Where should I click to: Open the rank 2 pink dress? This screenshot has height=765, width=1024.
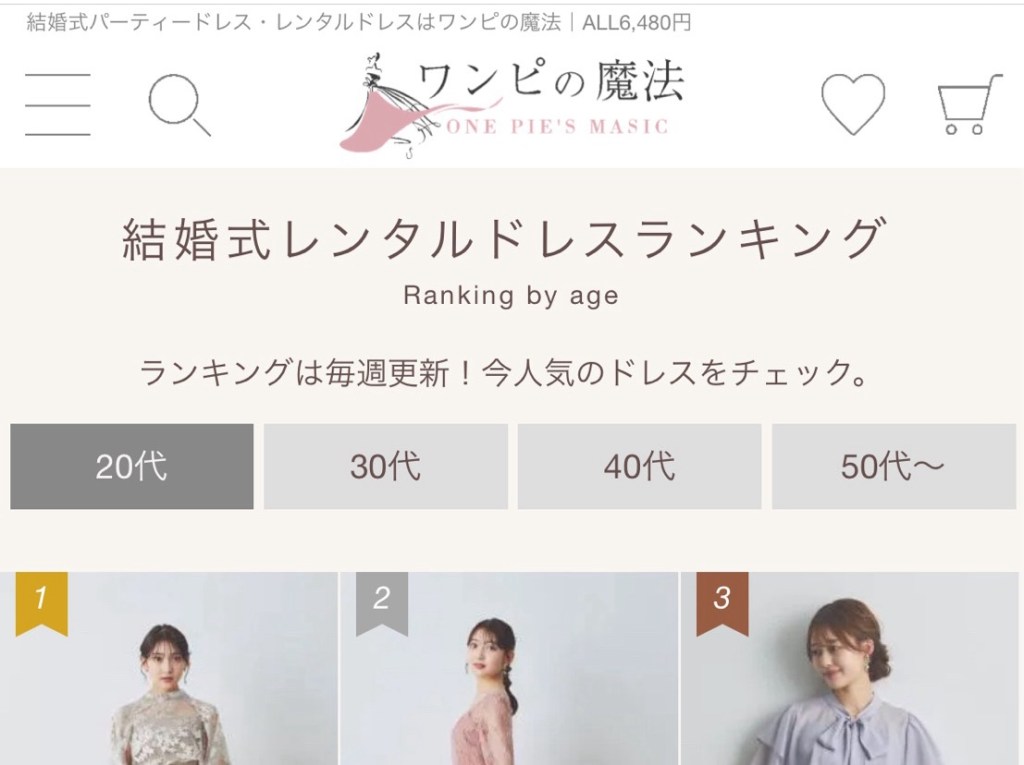(x=508, y=680)
